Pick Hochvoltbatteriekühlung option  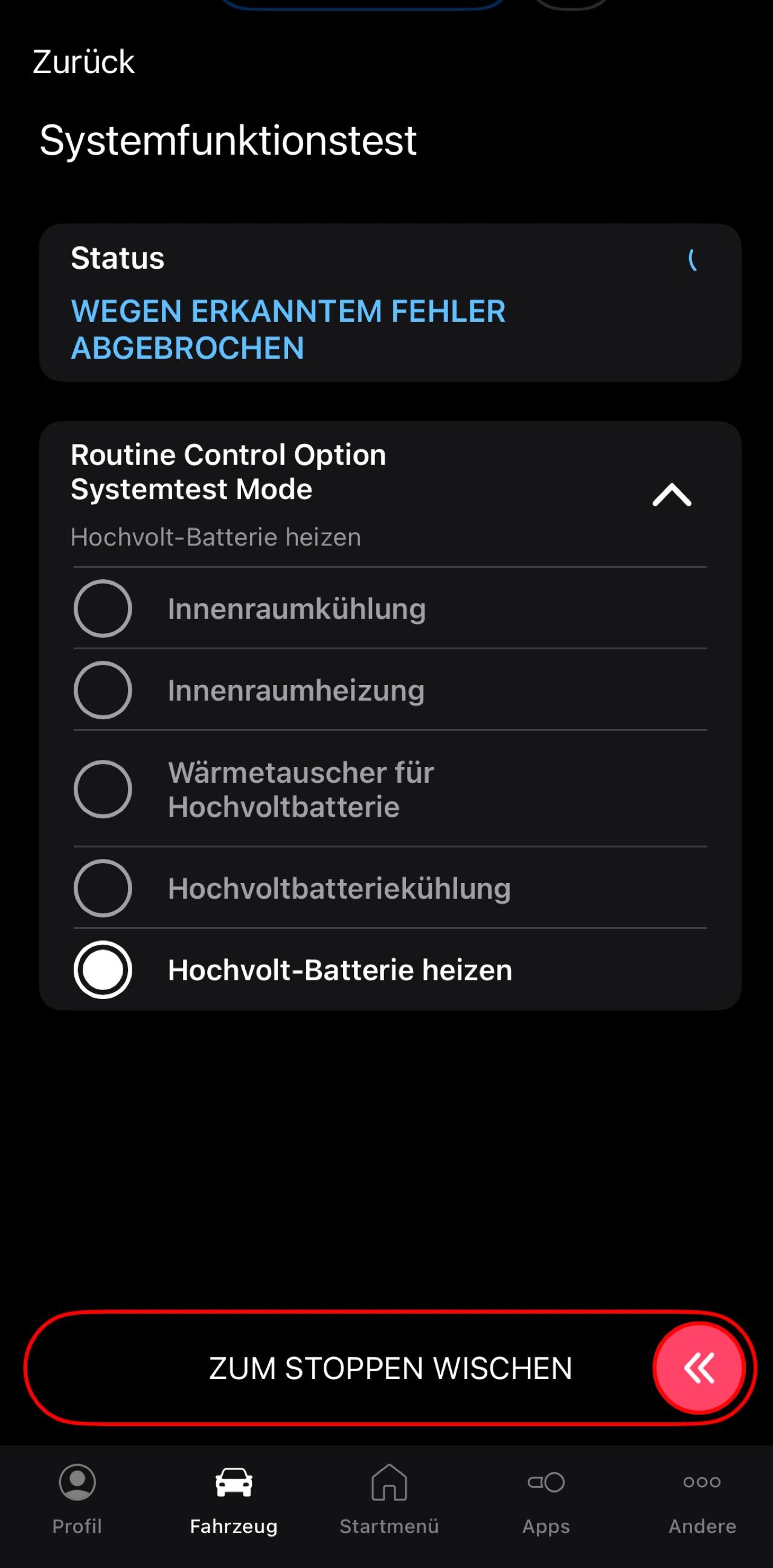tap(390, 888)
